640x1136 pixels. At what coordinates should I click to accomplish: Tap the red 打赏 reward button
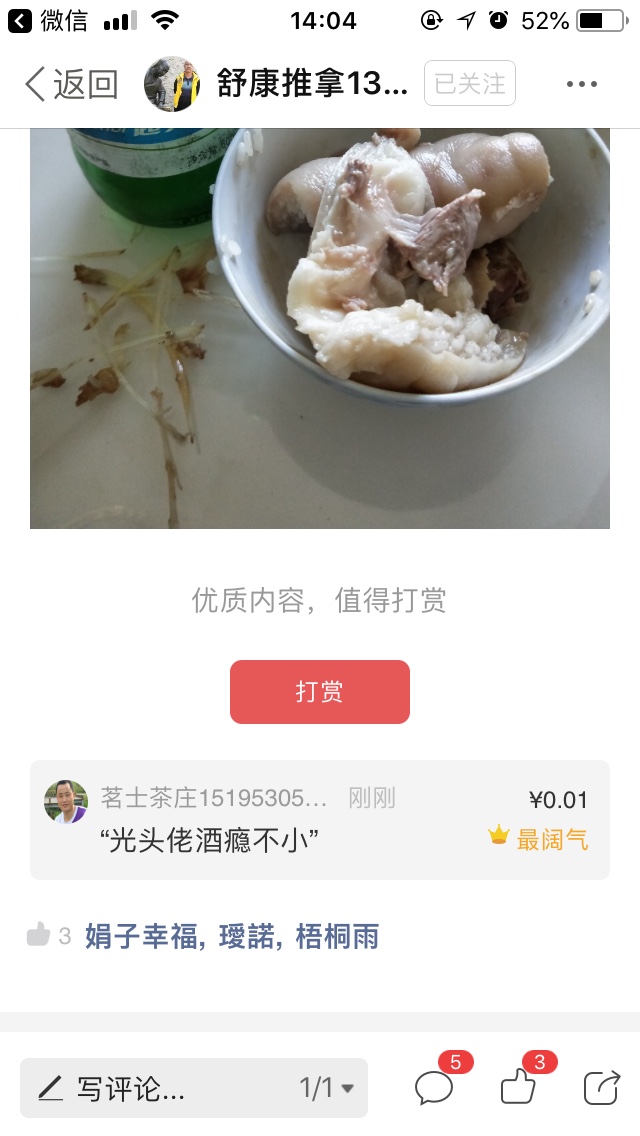click(320, 691)
